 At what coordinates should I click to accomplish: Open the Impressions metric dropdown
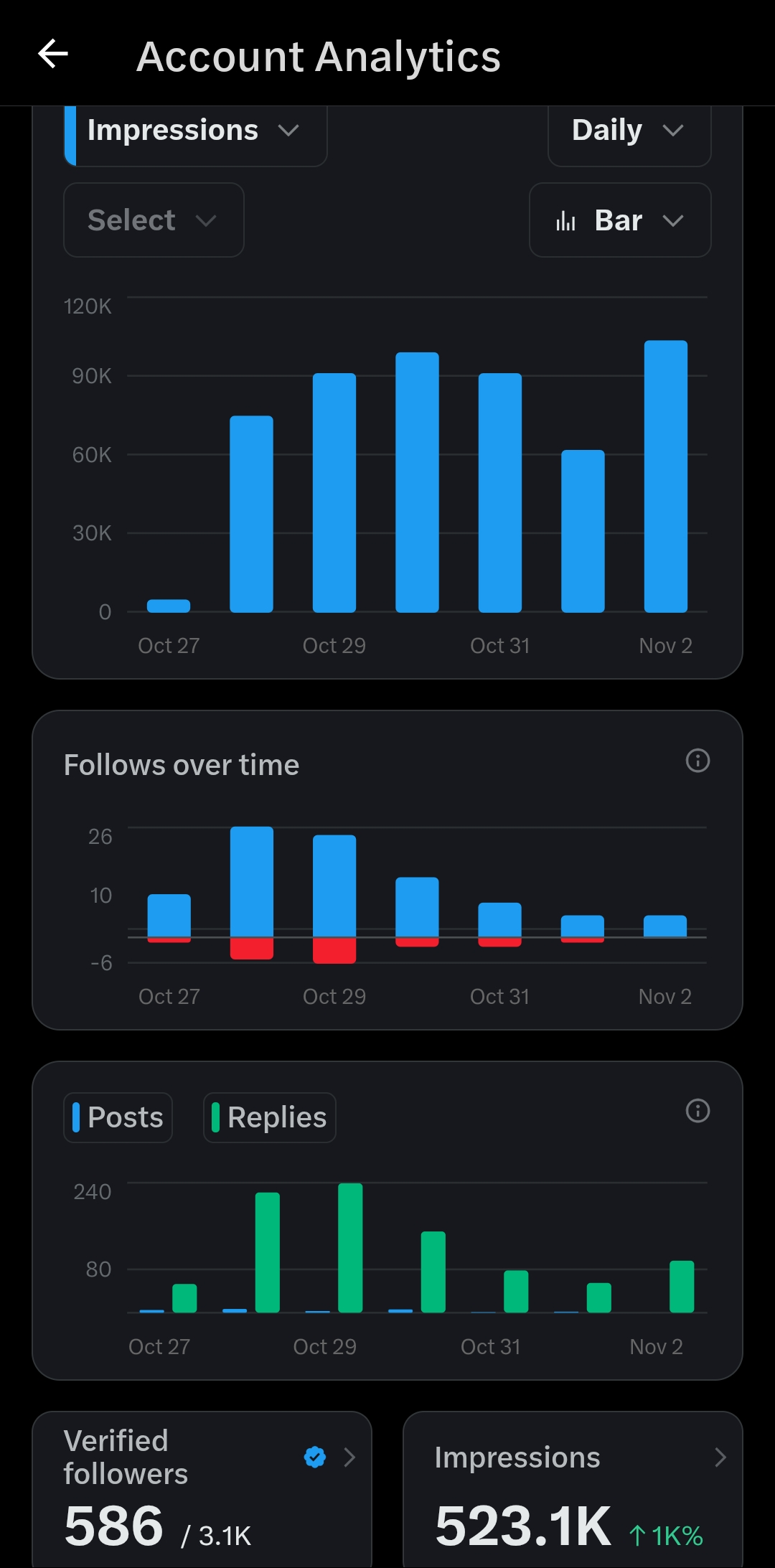tap(195, 131)
